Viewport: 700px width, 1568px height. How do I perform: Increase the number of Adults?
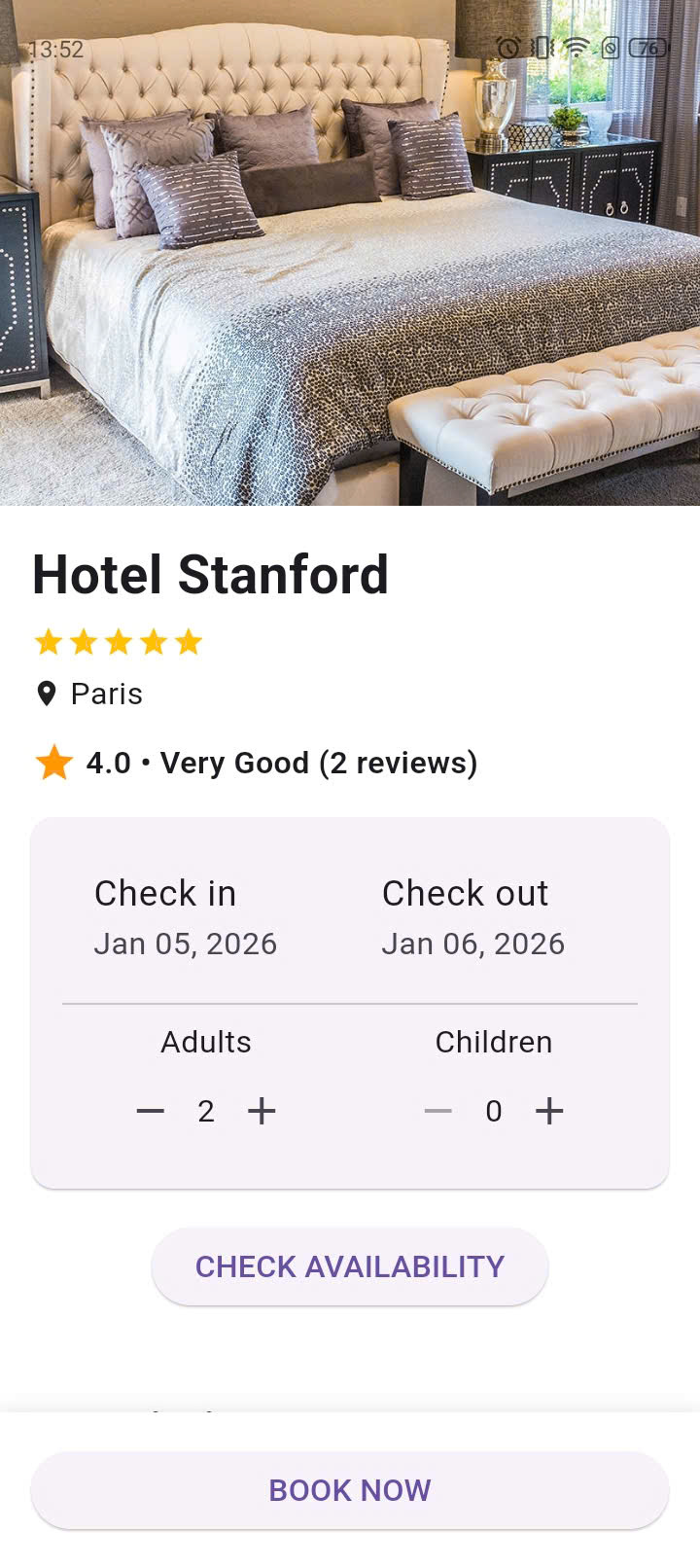coord(262,1110)
